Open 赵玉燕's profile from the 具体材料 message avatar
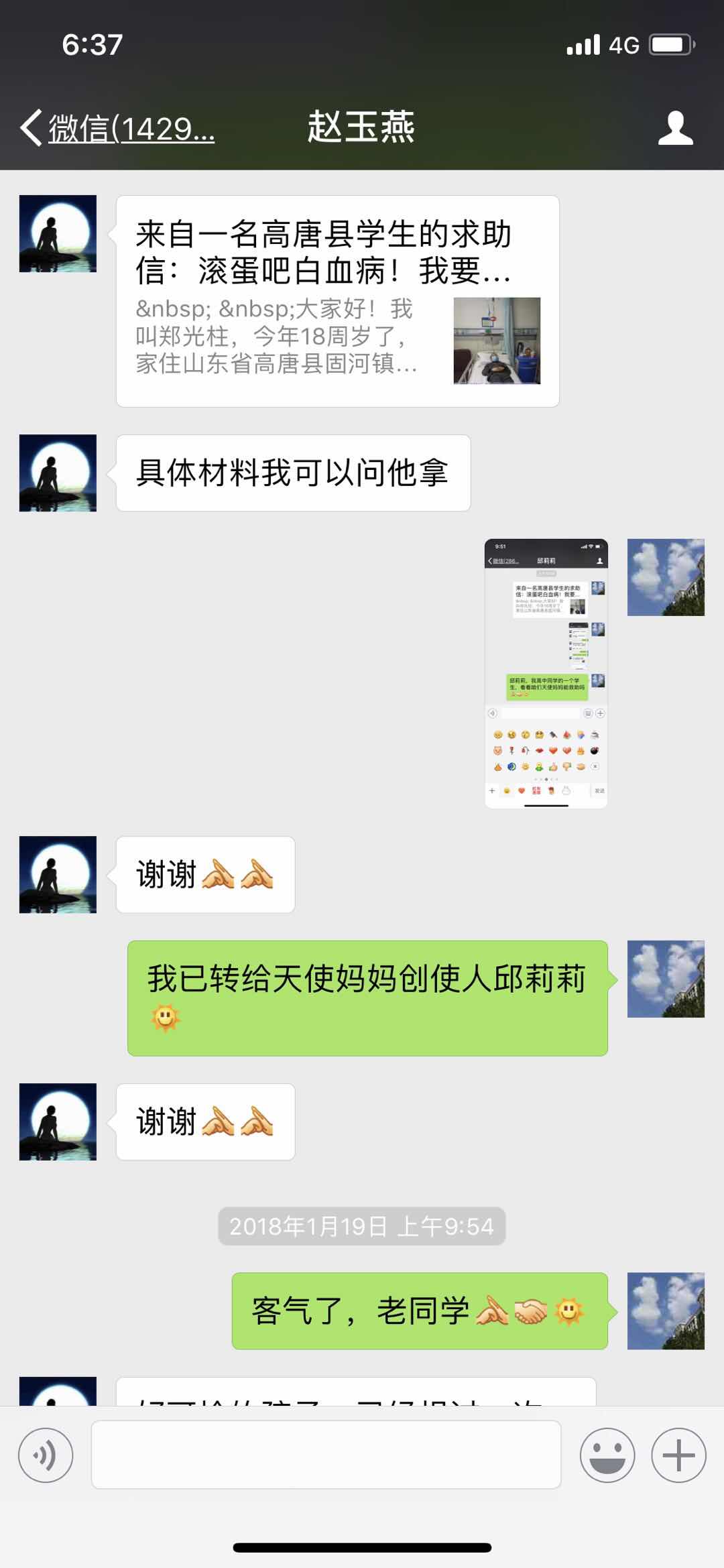Screen dimensions: 724x1568 pyautogui.click(x=58, y=473)
